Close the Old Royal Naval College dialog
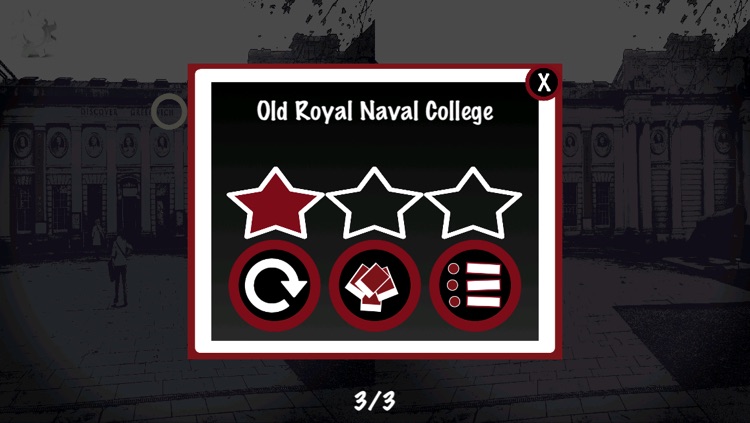750x423 pixels. point(542,83)
